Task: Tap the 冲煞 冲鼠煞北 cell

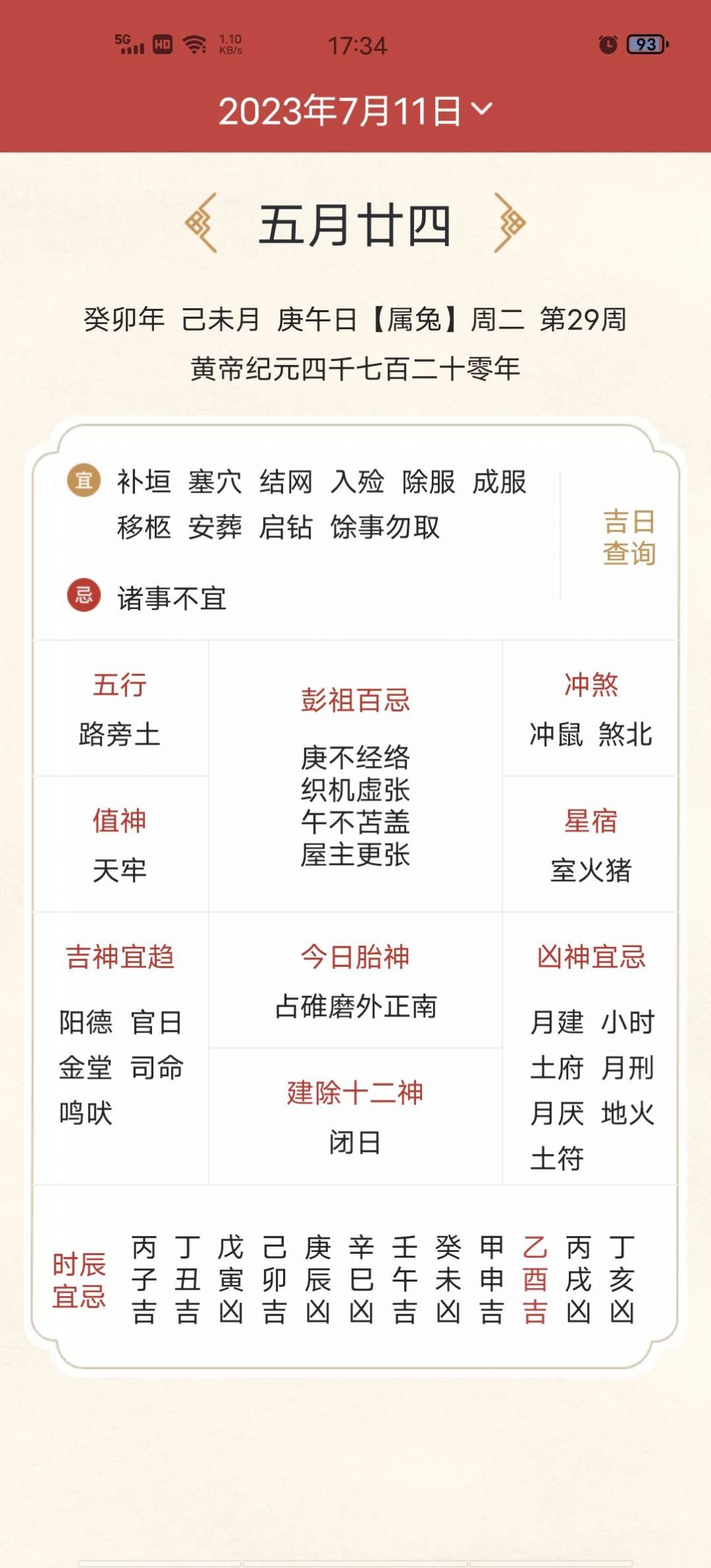Action: point(592,708)
